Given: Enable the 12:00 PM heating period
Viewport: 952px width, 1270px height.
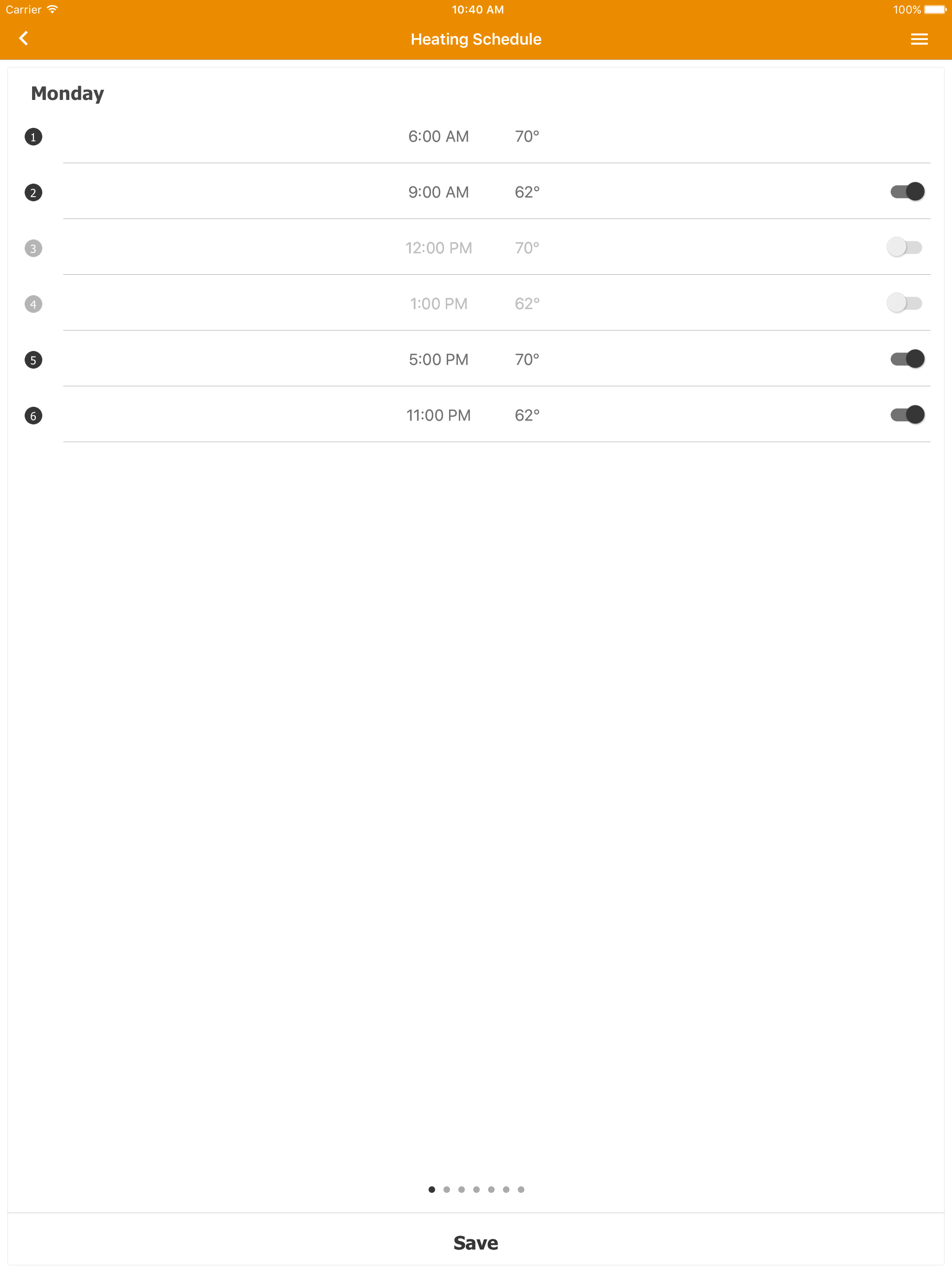Looking at the screenshot, I should 906,247.
